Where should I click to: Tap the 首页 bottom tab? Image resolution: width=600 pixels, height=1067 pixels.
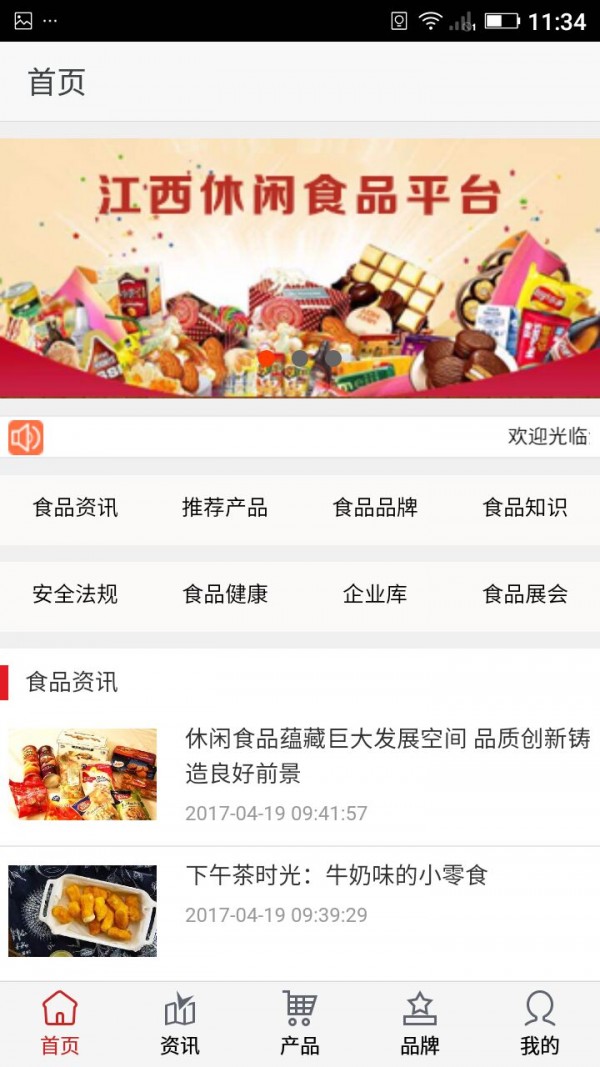pos(60,1024)
